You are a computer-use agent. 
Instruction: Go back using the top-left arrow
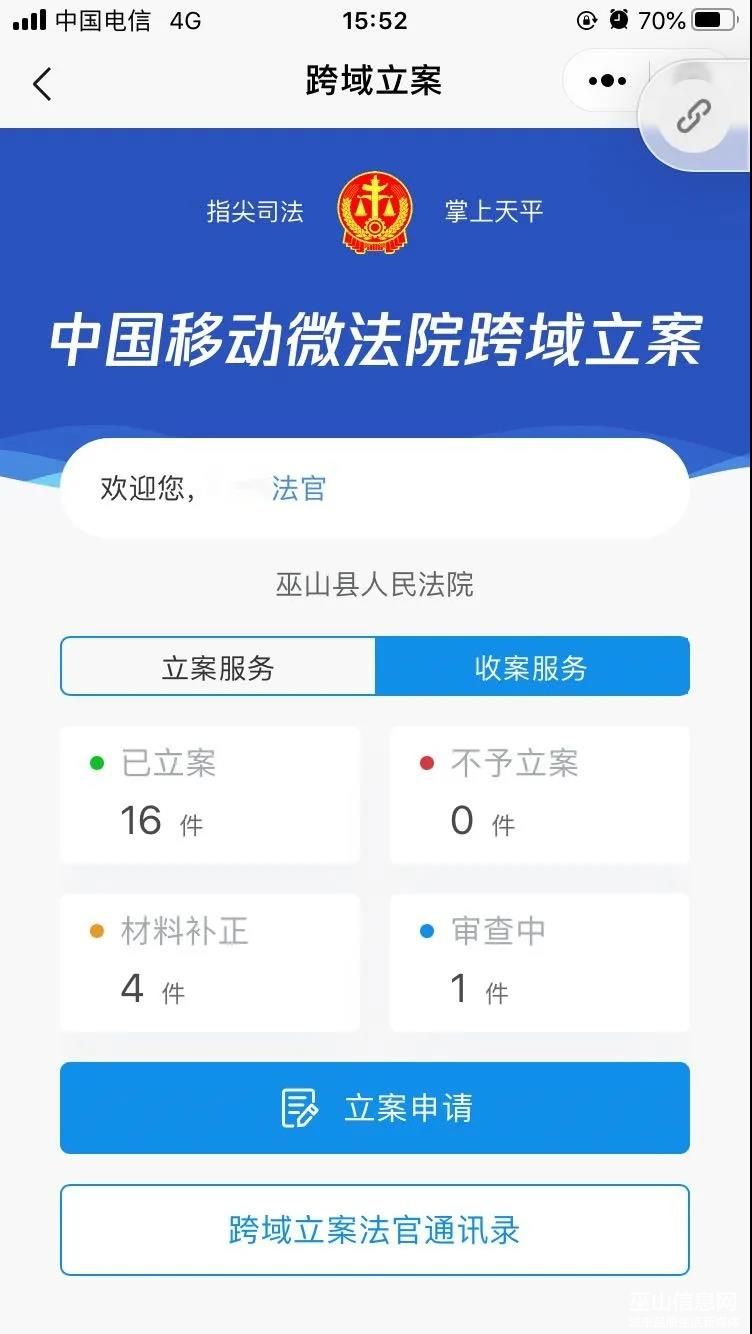(42, 84)
